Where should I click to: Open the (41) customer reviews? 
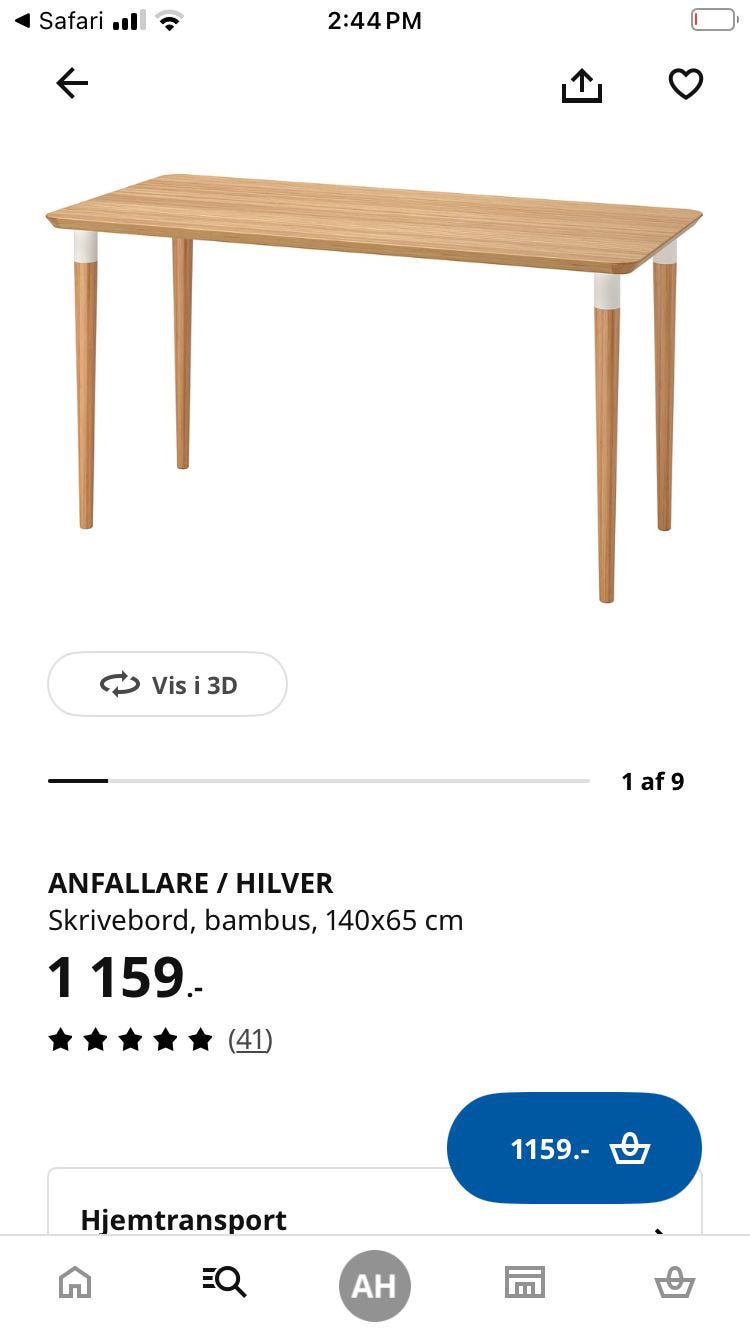pyautogui.click(x=250, y=1040)
